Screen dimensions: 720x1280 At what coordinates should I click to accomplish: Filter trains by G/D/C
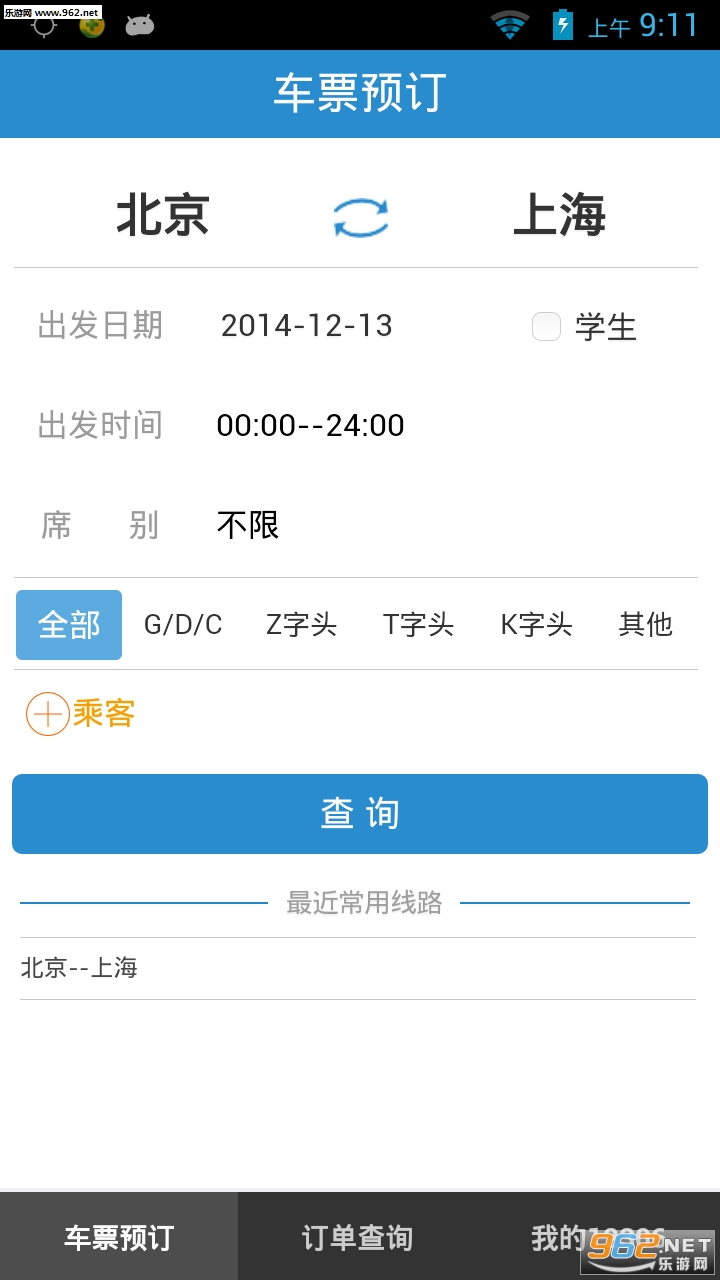click(183, 625)
